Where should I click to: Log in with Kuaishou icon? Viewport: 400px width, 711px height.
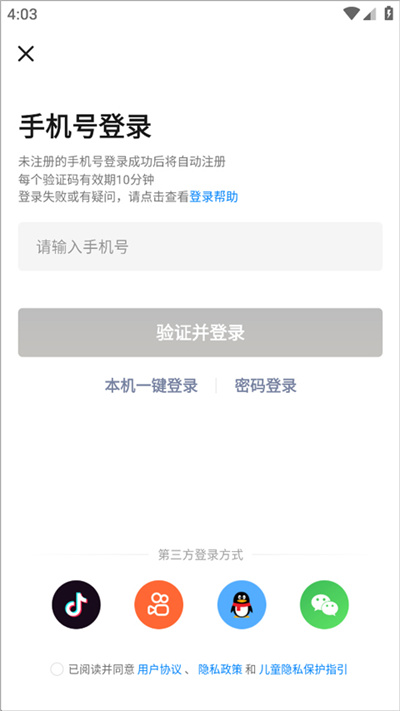point(159,605)
